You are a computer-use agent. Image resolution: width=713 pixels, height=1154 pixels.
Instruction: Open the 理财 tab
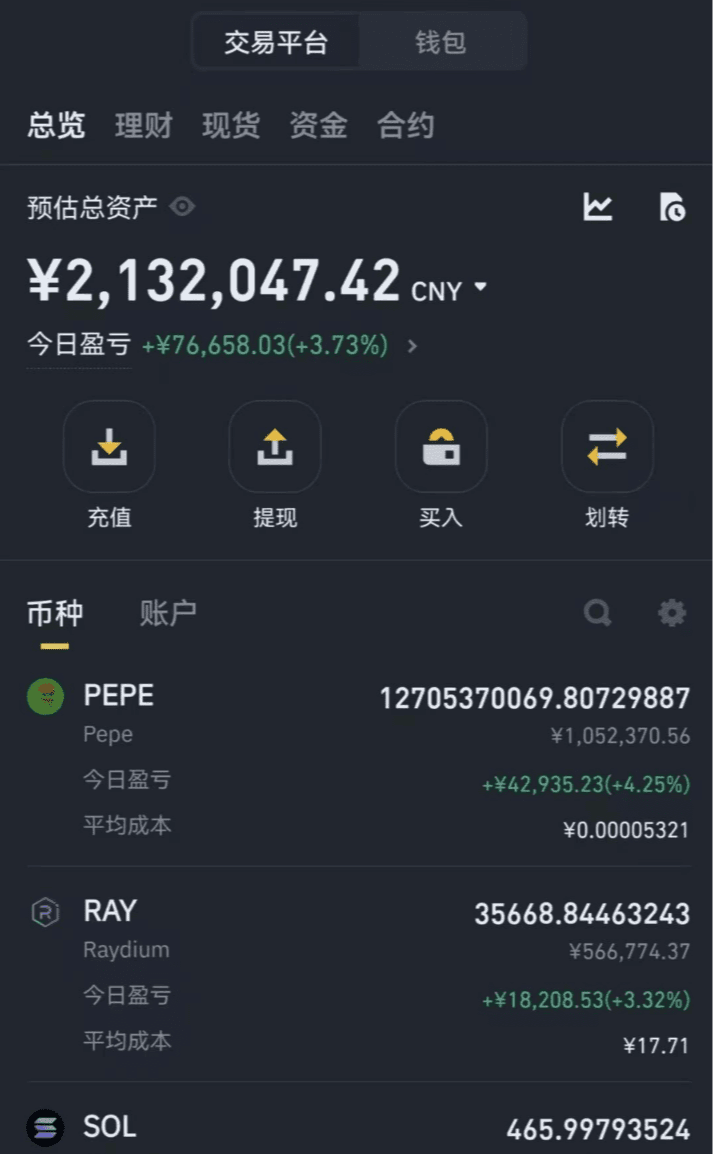point(143,126)
